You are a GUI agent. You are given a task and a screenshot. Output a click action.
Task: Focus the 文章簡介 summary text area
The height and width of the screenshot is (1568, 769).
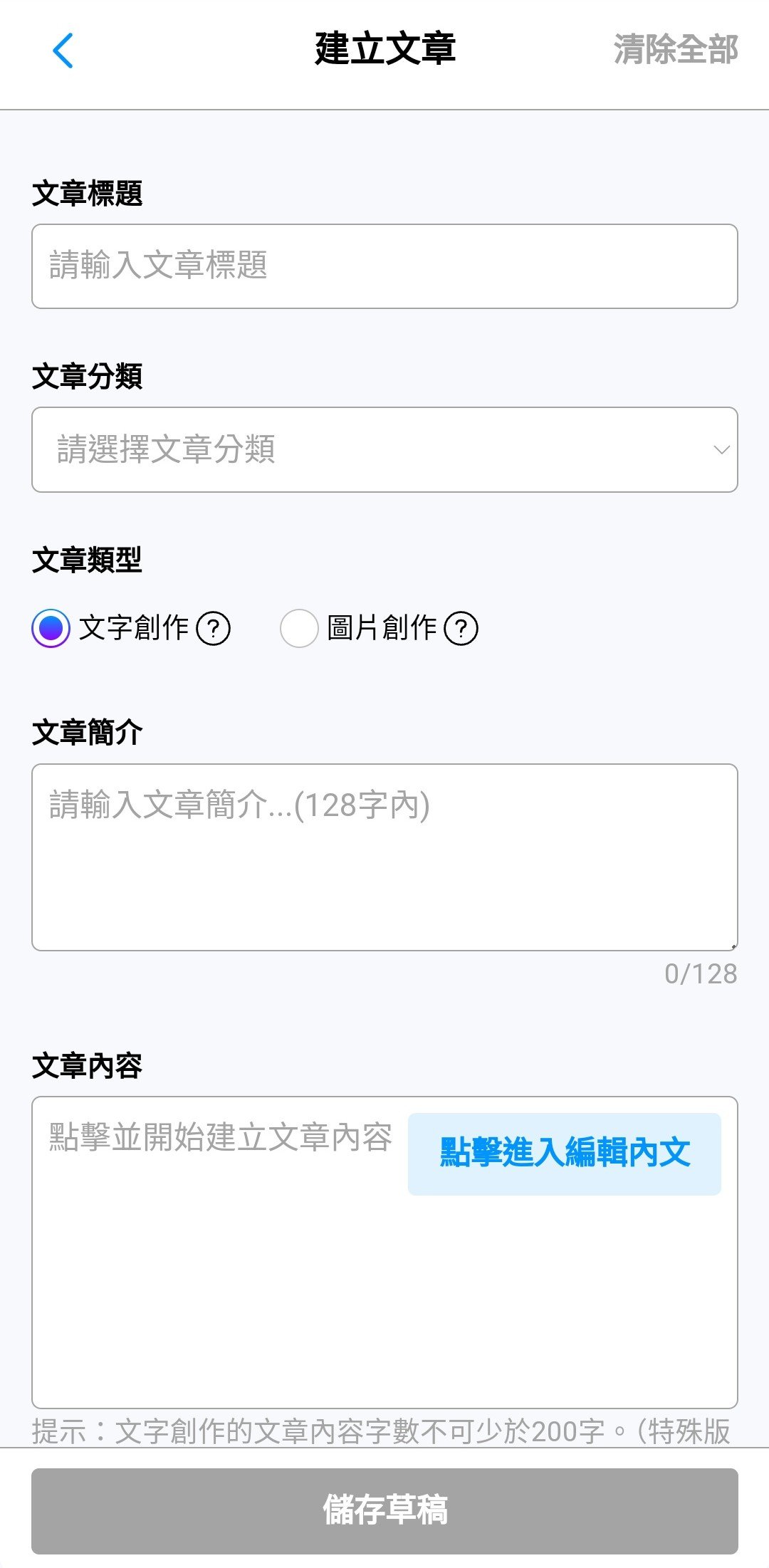point(384,857)
